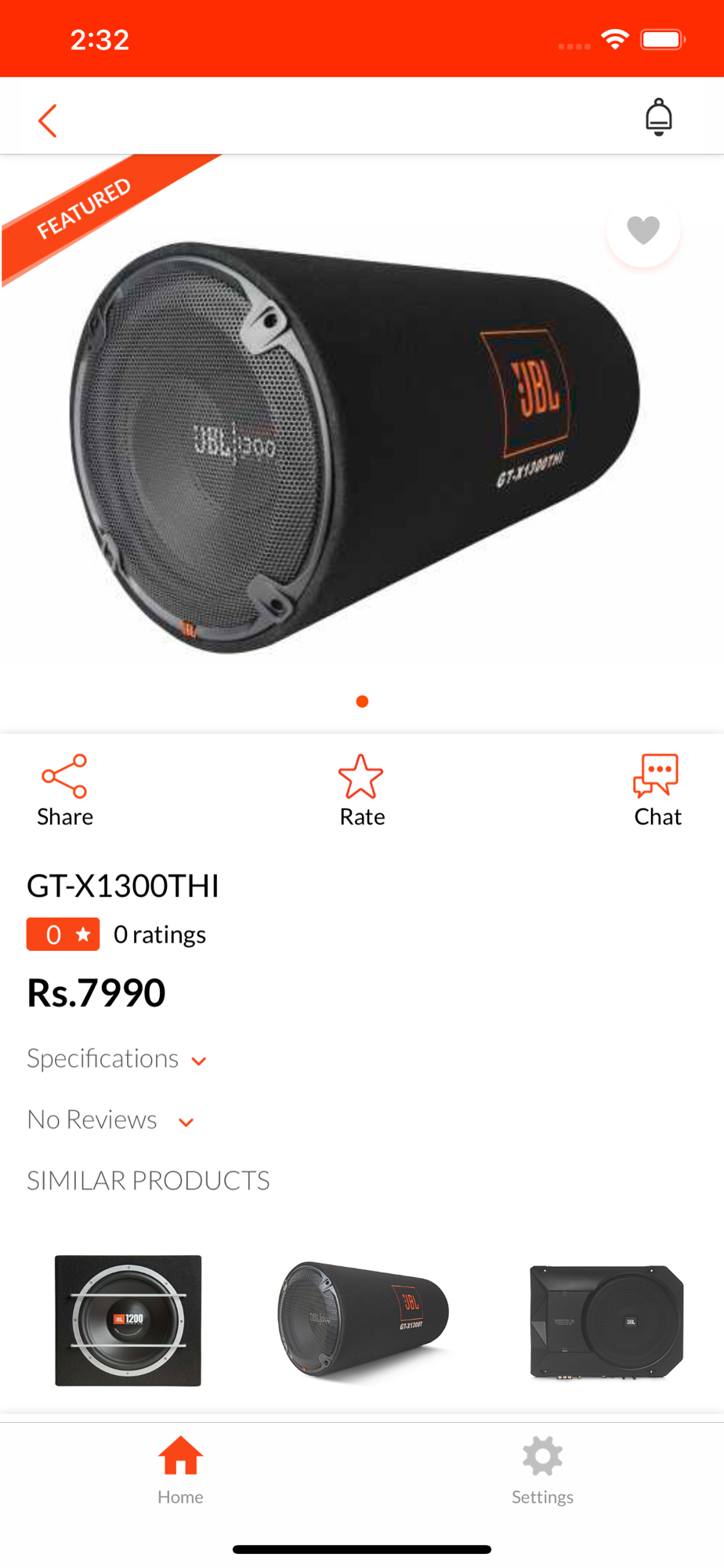Expand the No Reviews section
This screenshot has width=724, height=1568.
[110, 1120]
